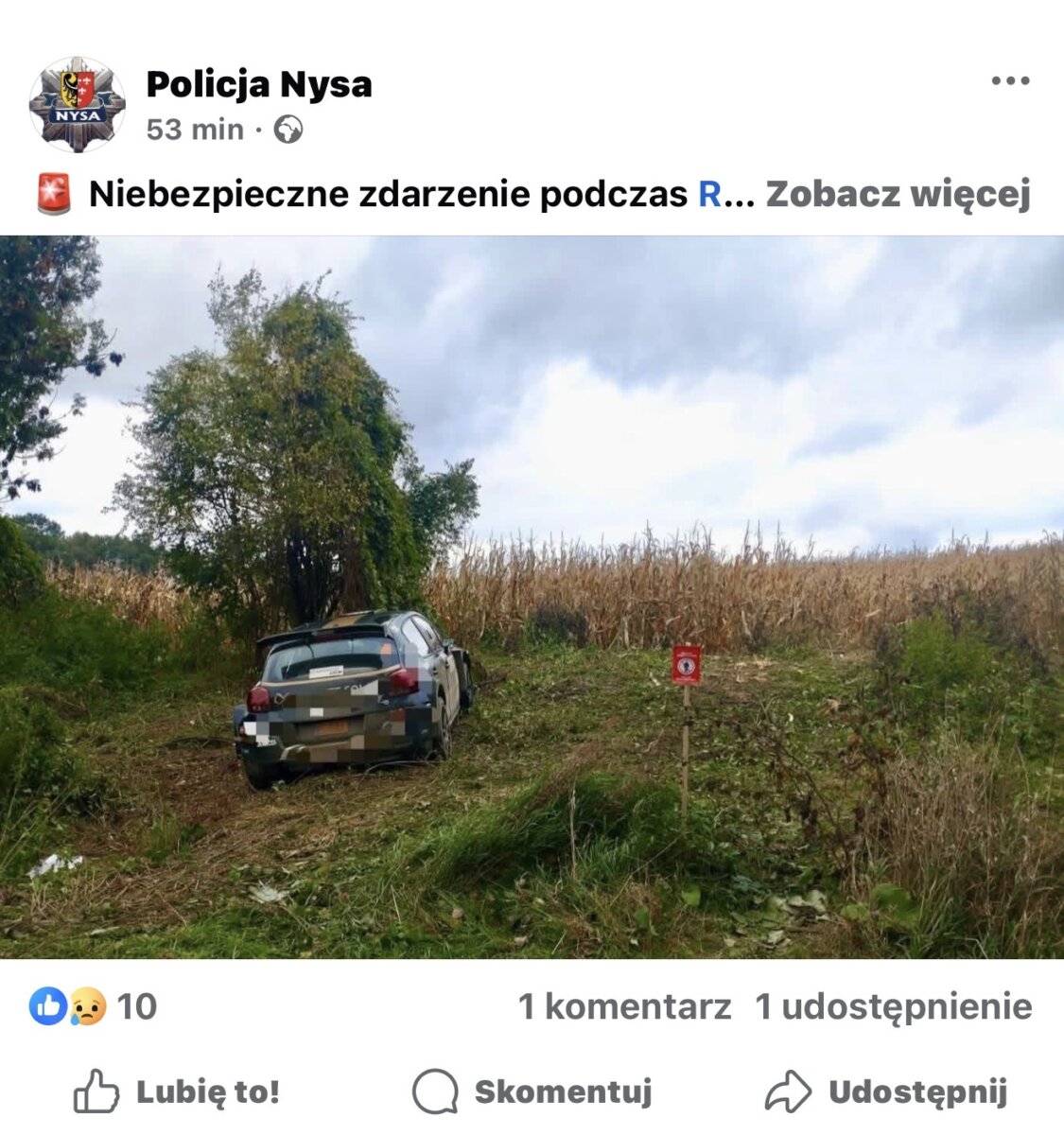Open the Policja Nysa page name
1064x1135 pixels.
click(259, 84)
